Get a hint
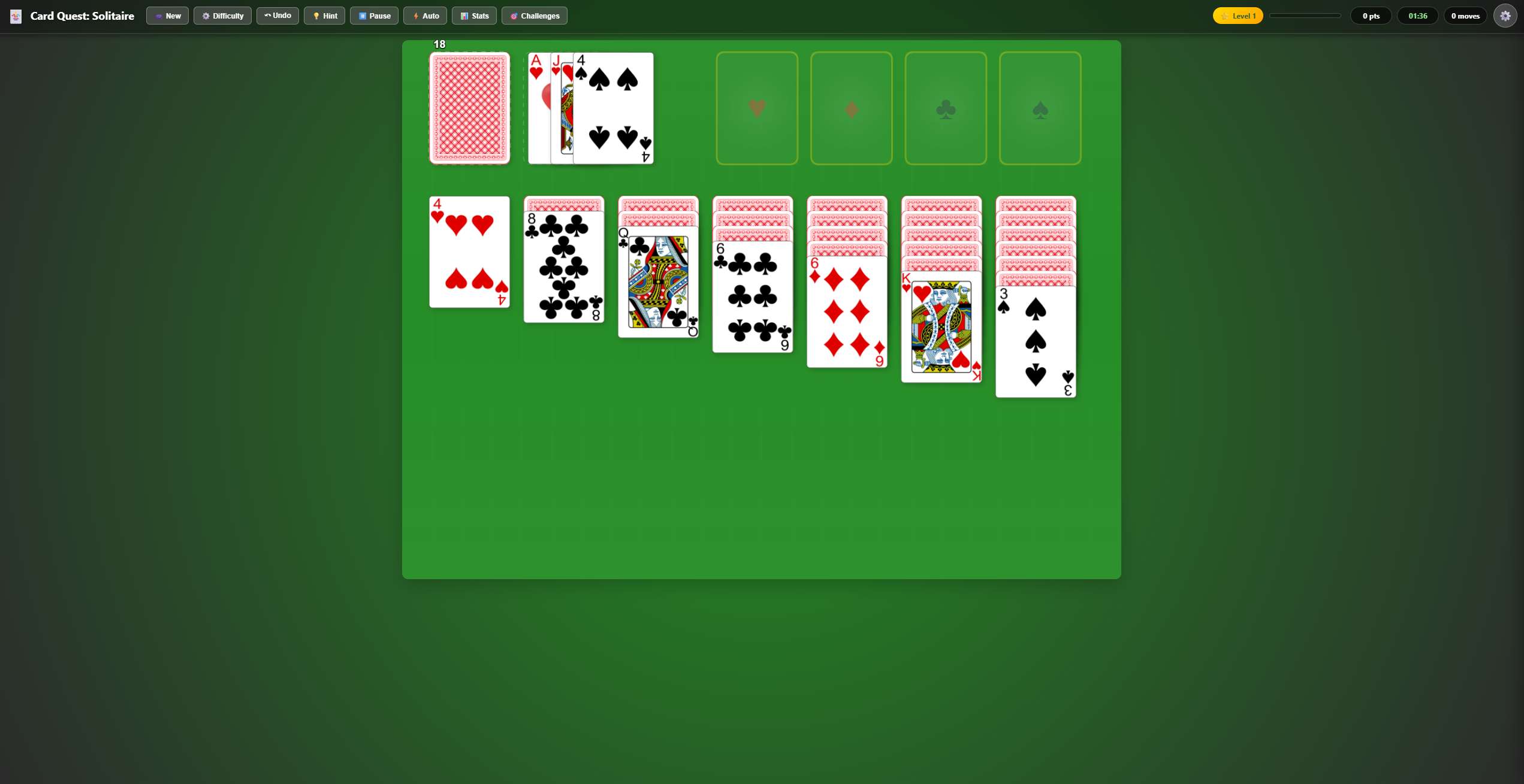 click(324, 16)
